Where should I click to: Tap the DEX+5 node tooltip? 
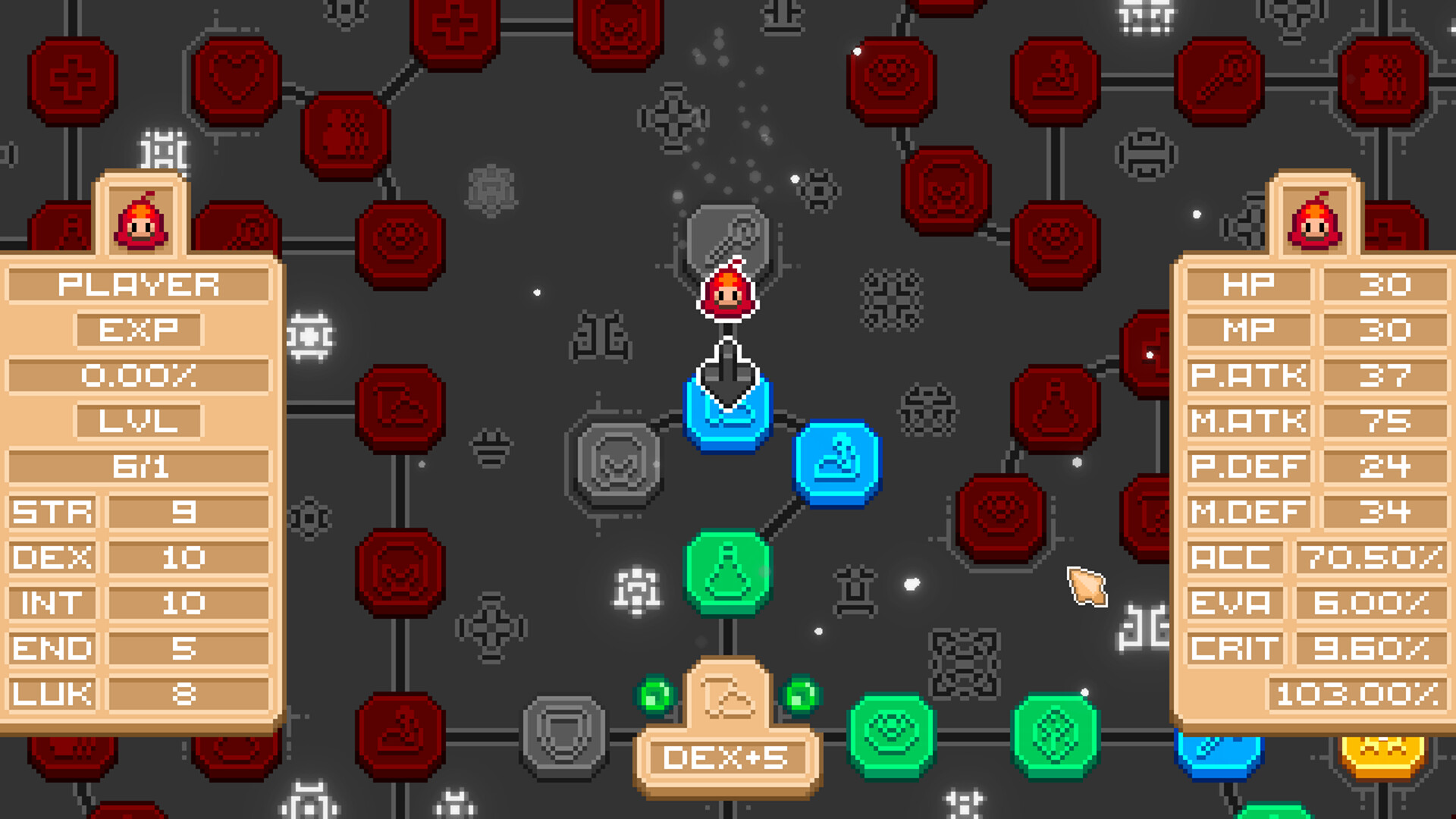tap(726, 757)
